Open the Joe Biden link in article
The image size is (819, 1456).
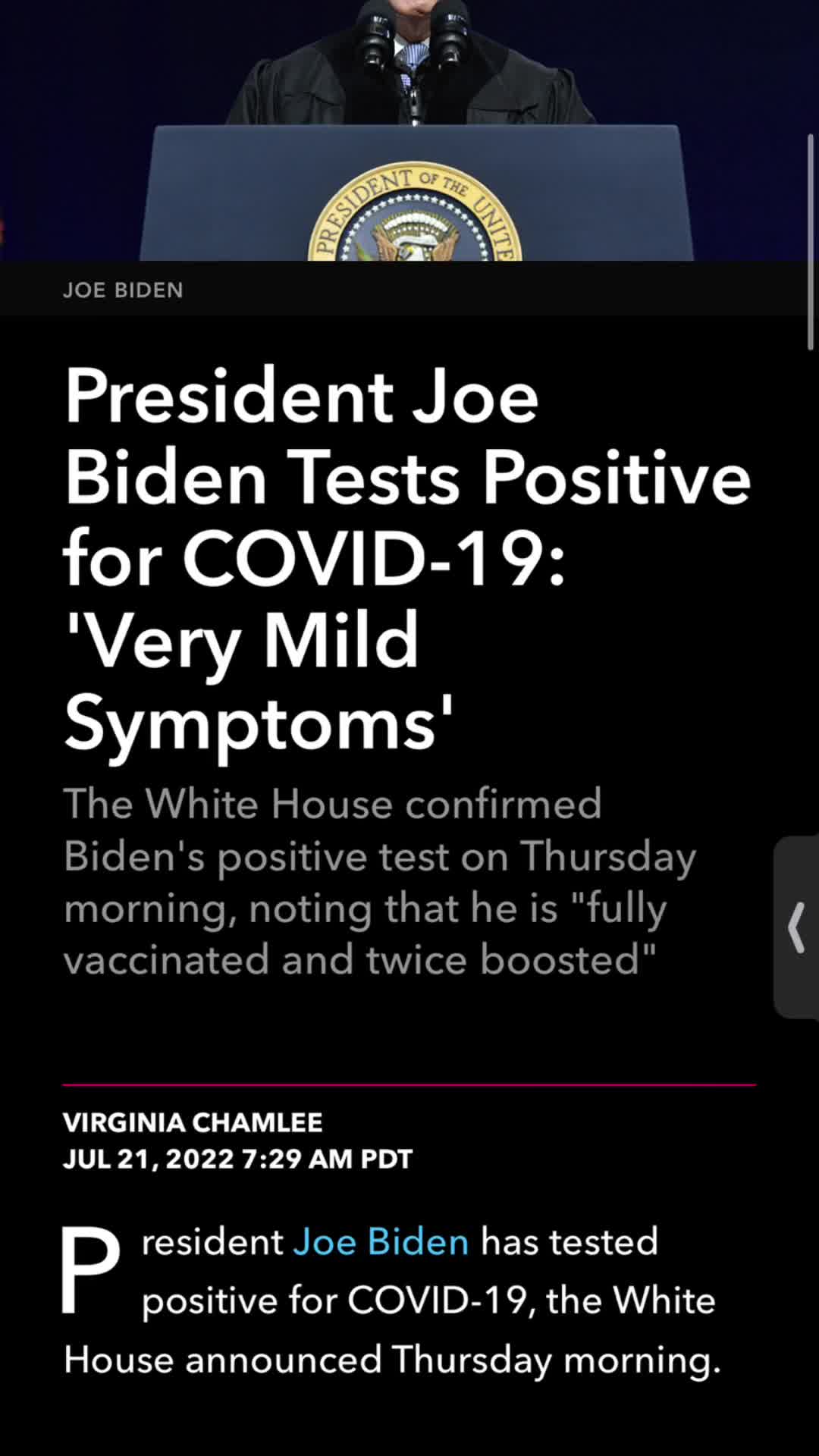(x=381, y=1242)
